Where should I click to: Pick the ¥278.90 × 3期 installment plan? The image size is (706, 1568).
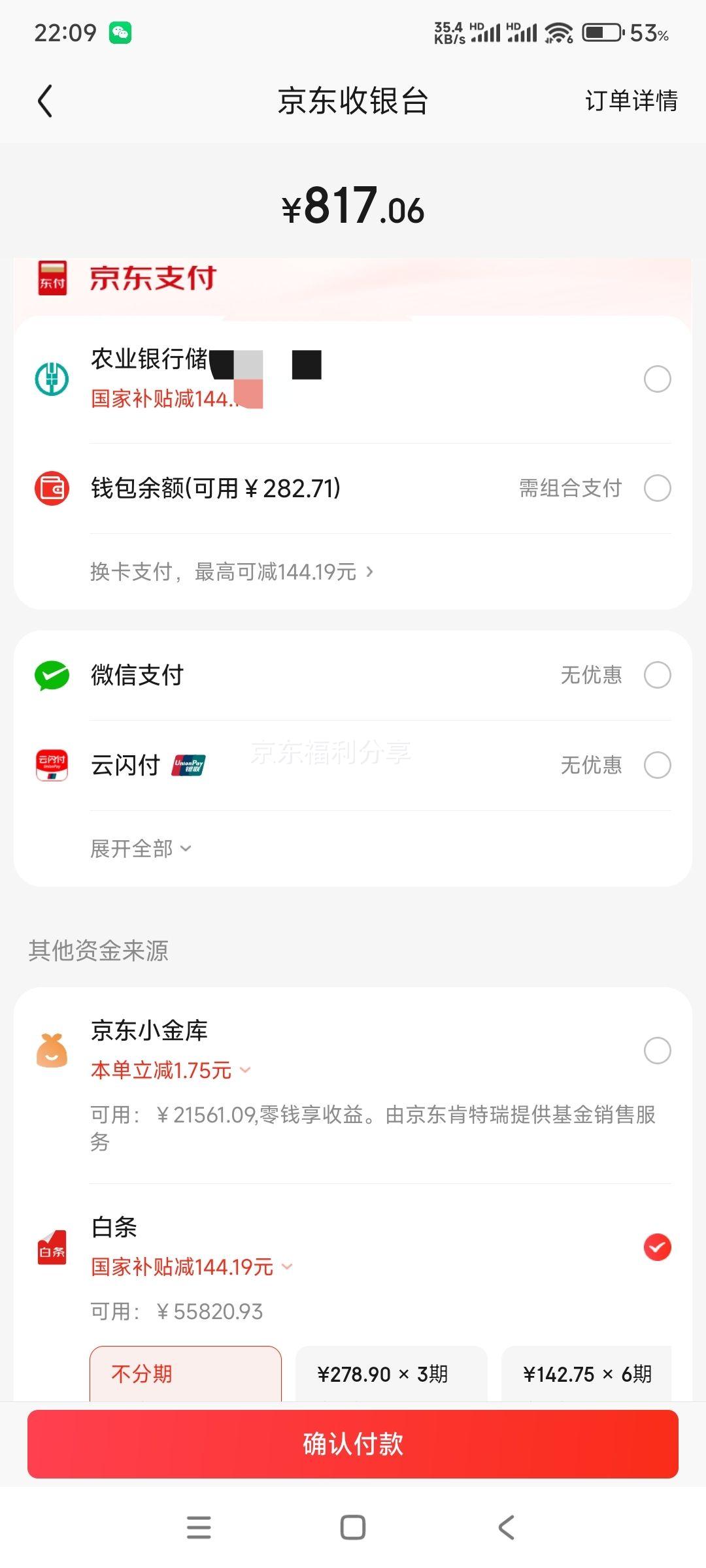(x=391, y=1373)
